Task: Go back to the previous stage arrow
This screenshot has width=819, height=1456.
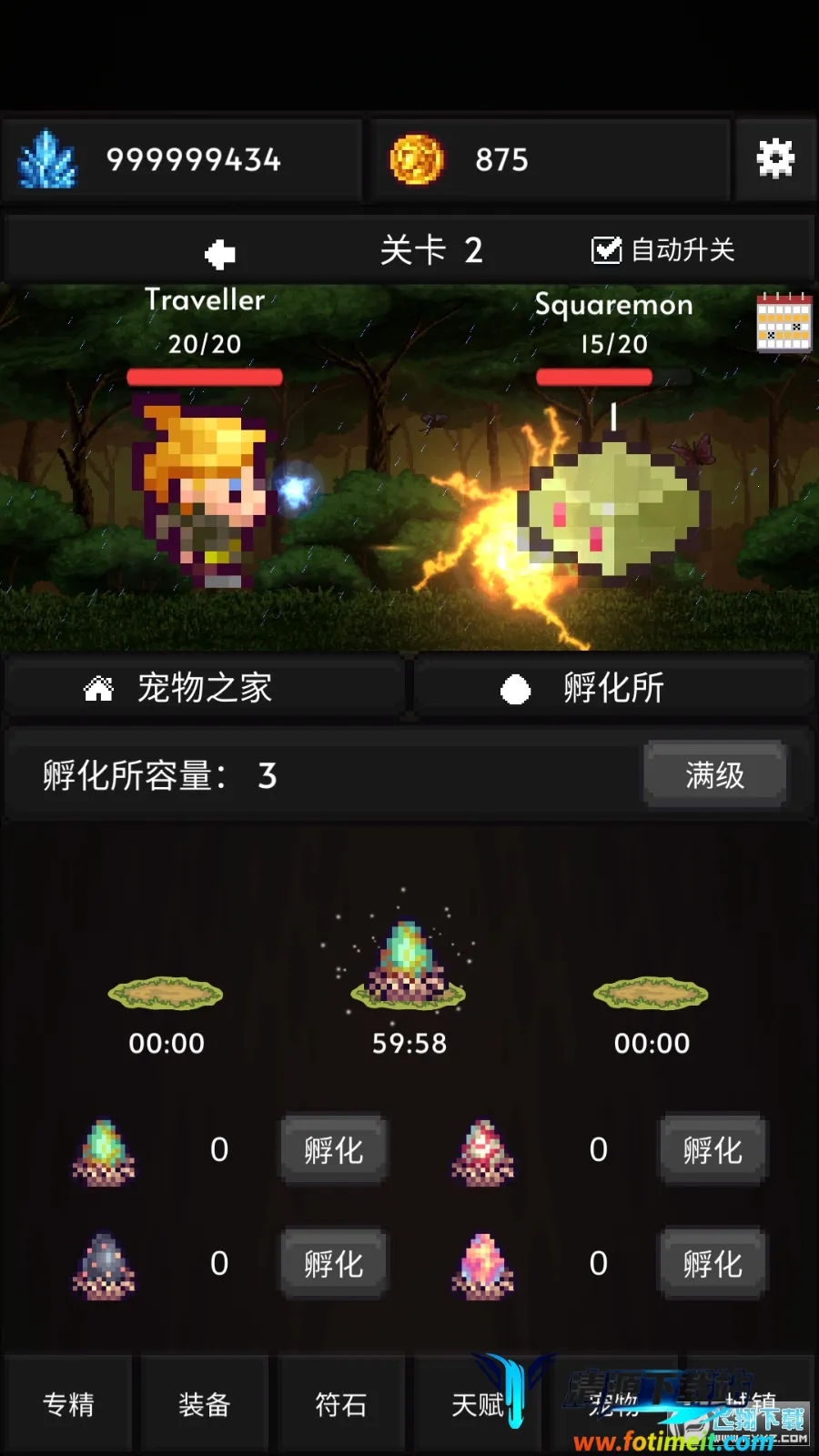Action: pos(220,254)
